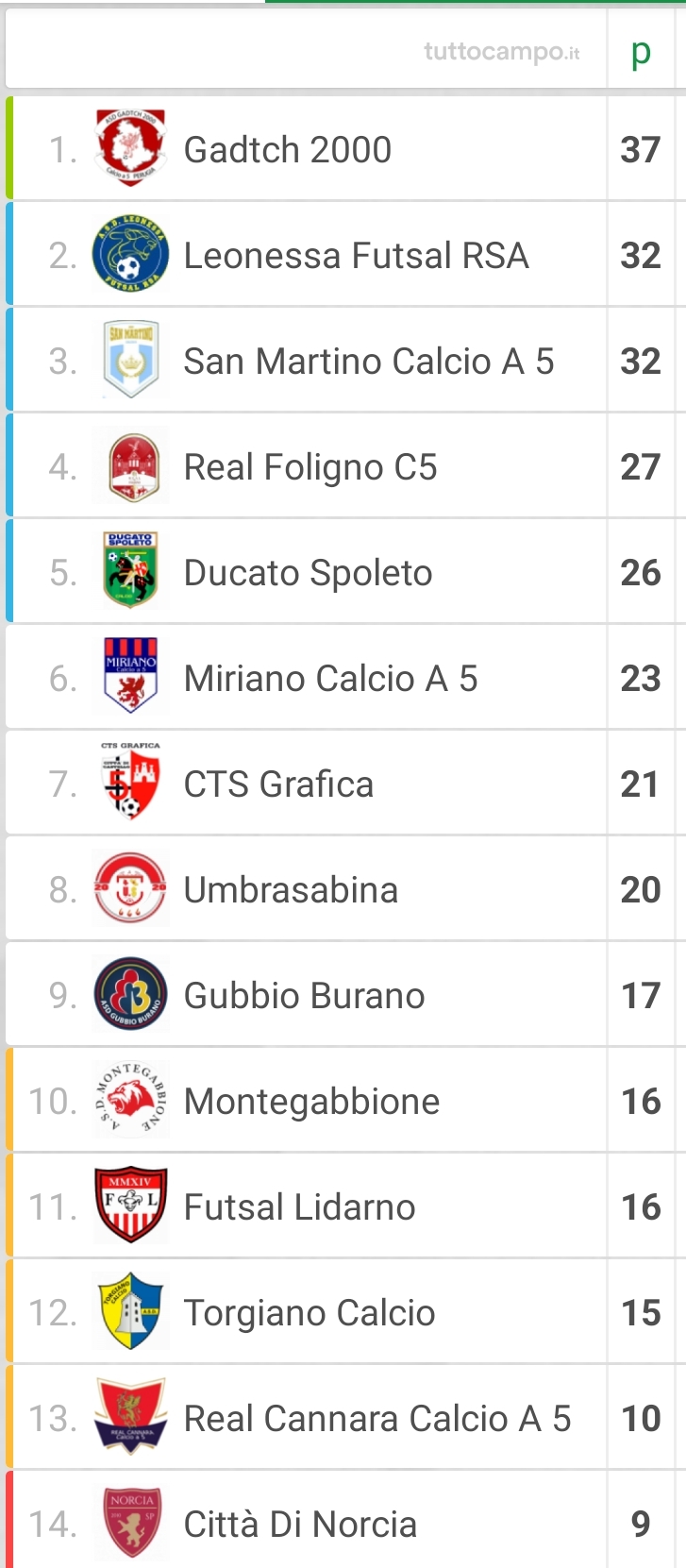
Task: Open CTS Grafica team page
Action: [345, 784]
